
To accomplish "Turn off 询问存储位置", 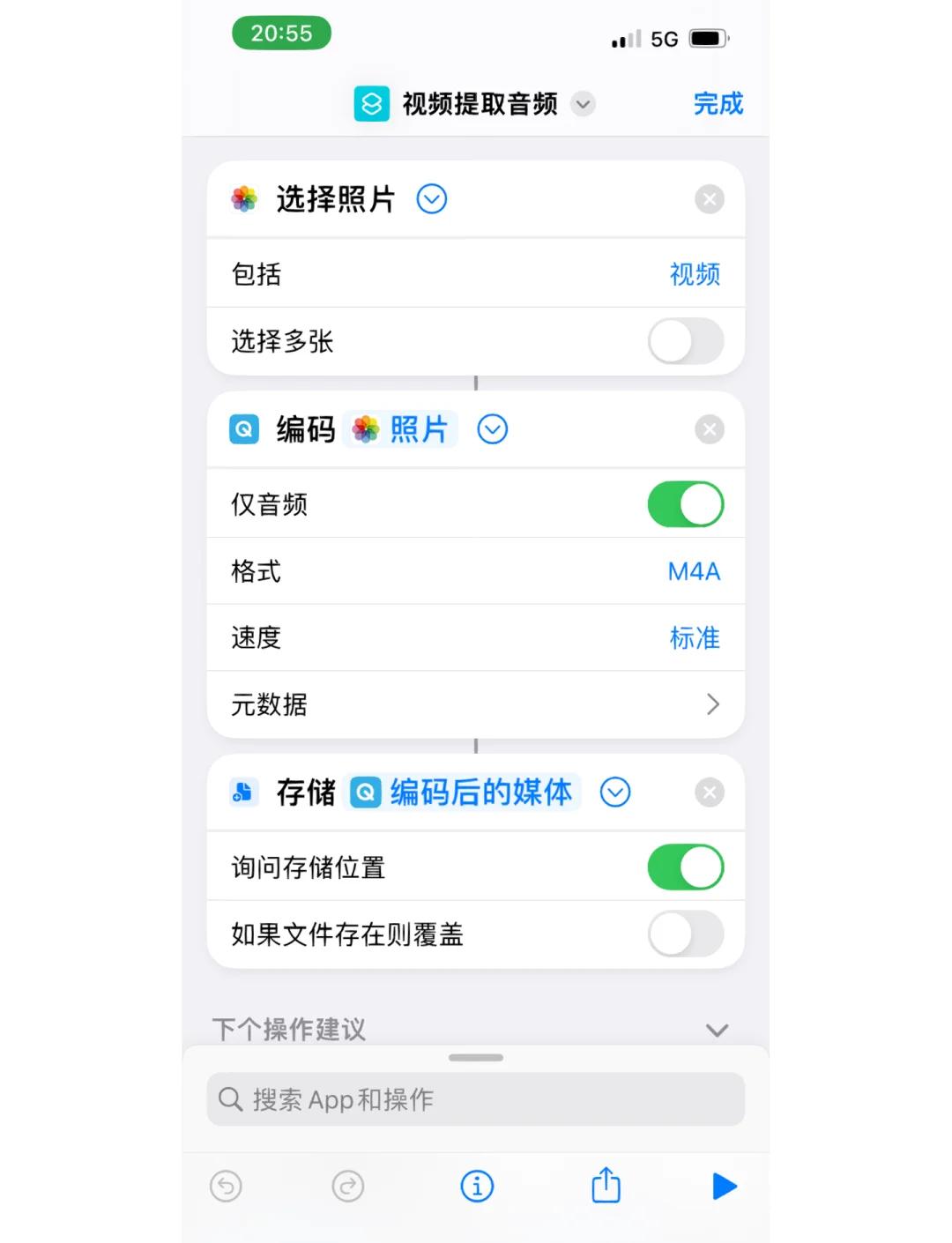I will click(685, 867).
